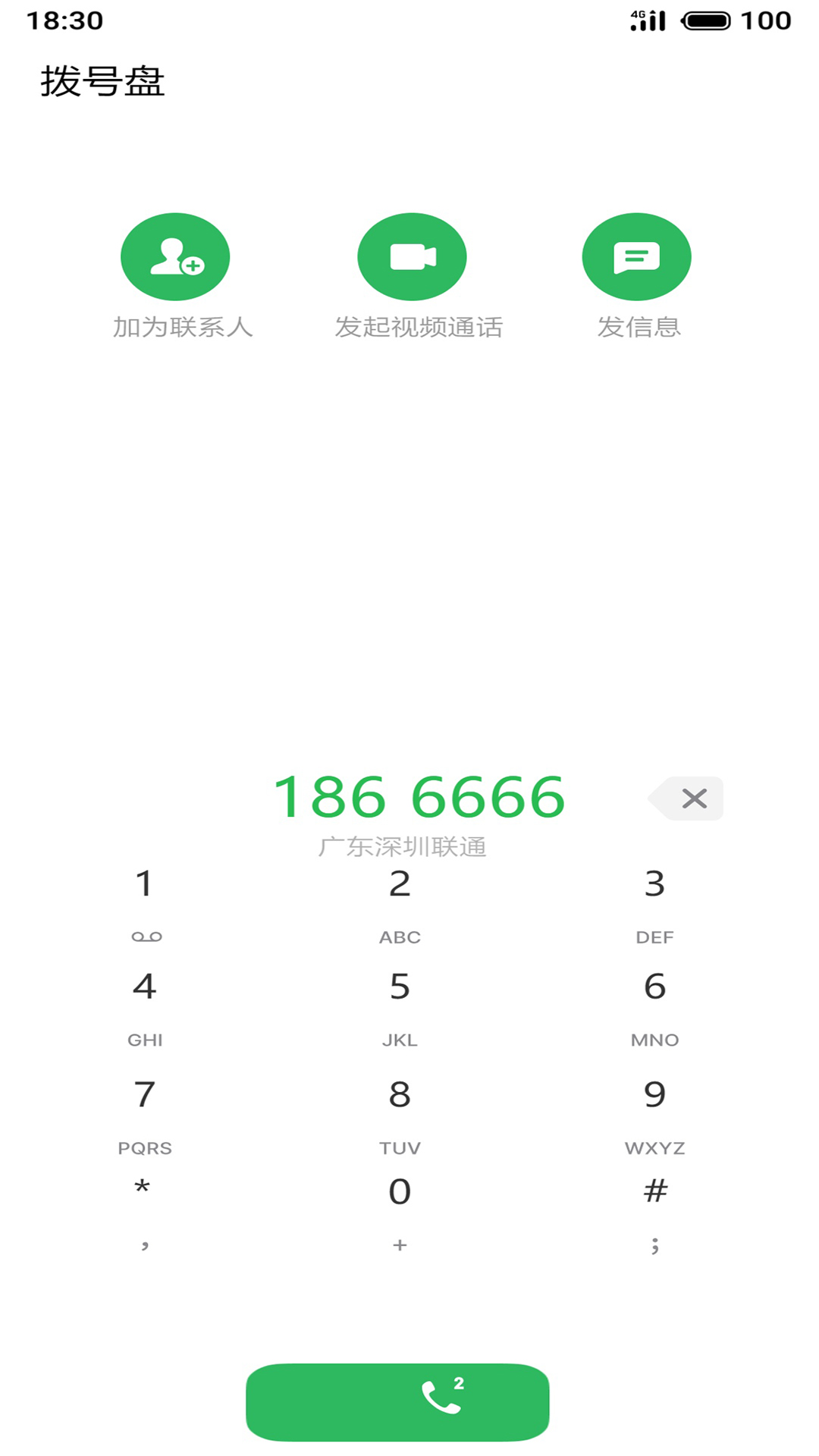Add the number as a contact

pyautogui.click(x=175, y=257)
